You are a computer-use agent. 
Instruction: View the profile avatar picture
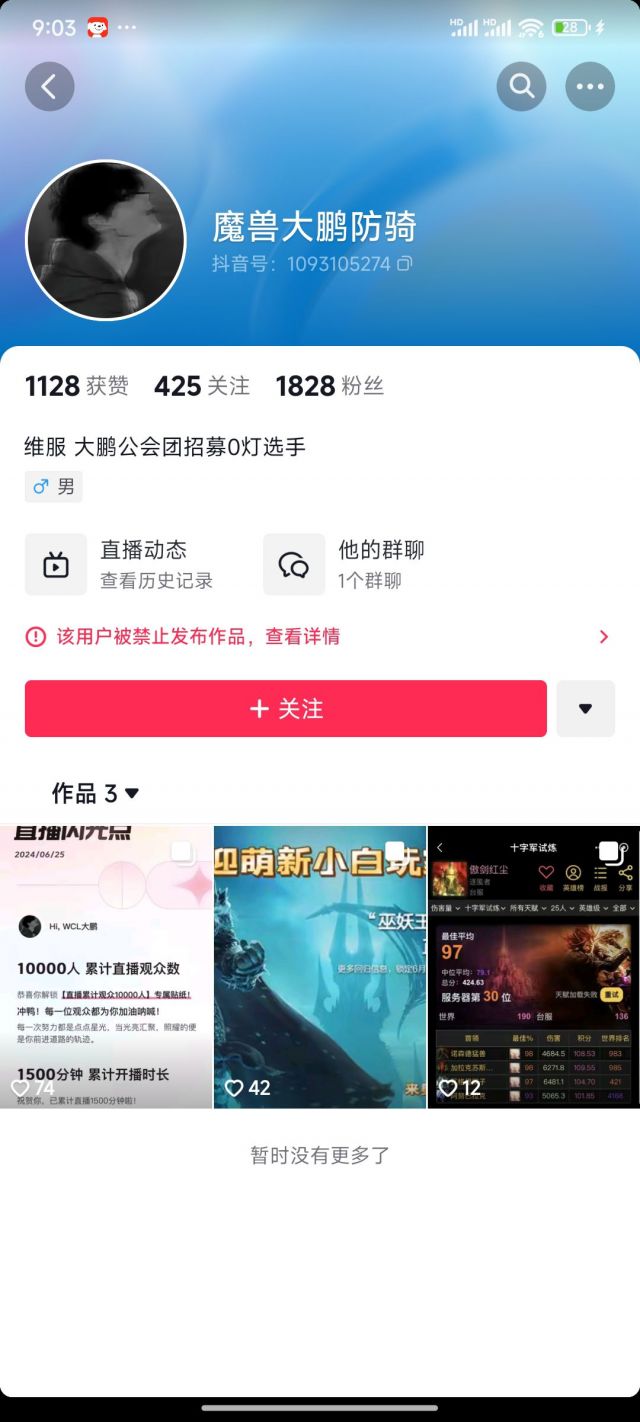coord(105,240)
